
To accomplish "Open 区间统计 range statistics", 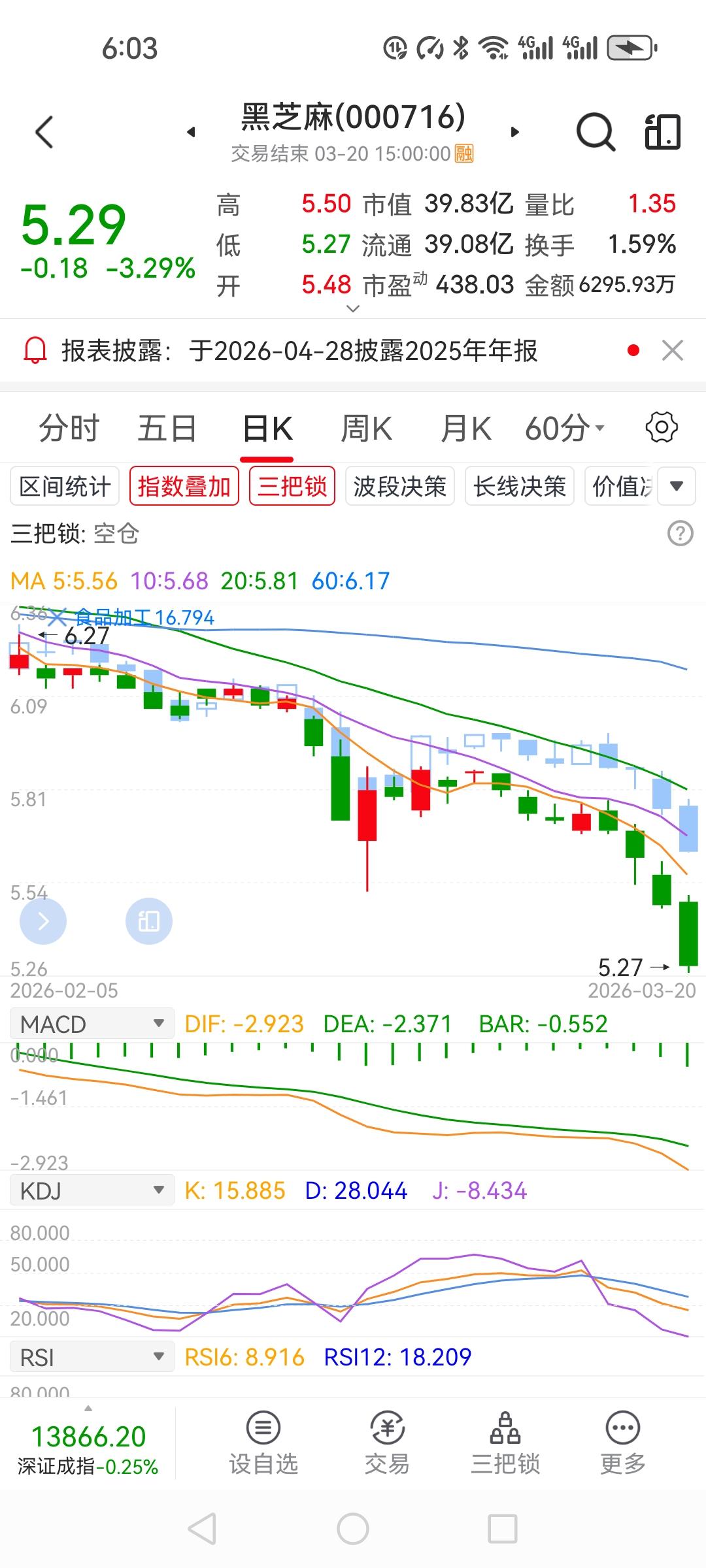I will pyautogui.click(x=63, y=485).
